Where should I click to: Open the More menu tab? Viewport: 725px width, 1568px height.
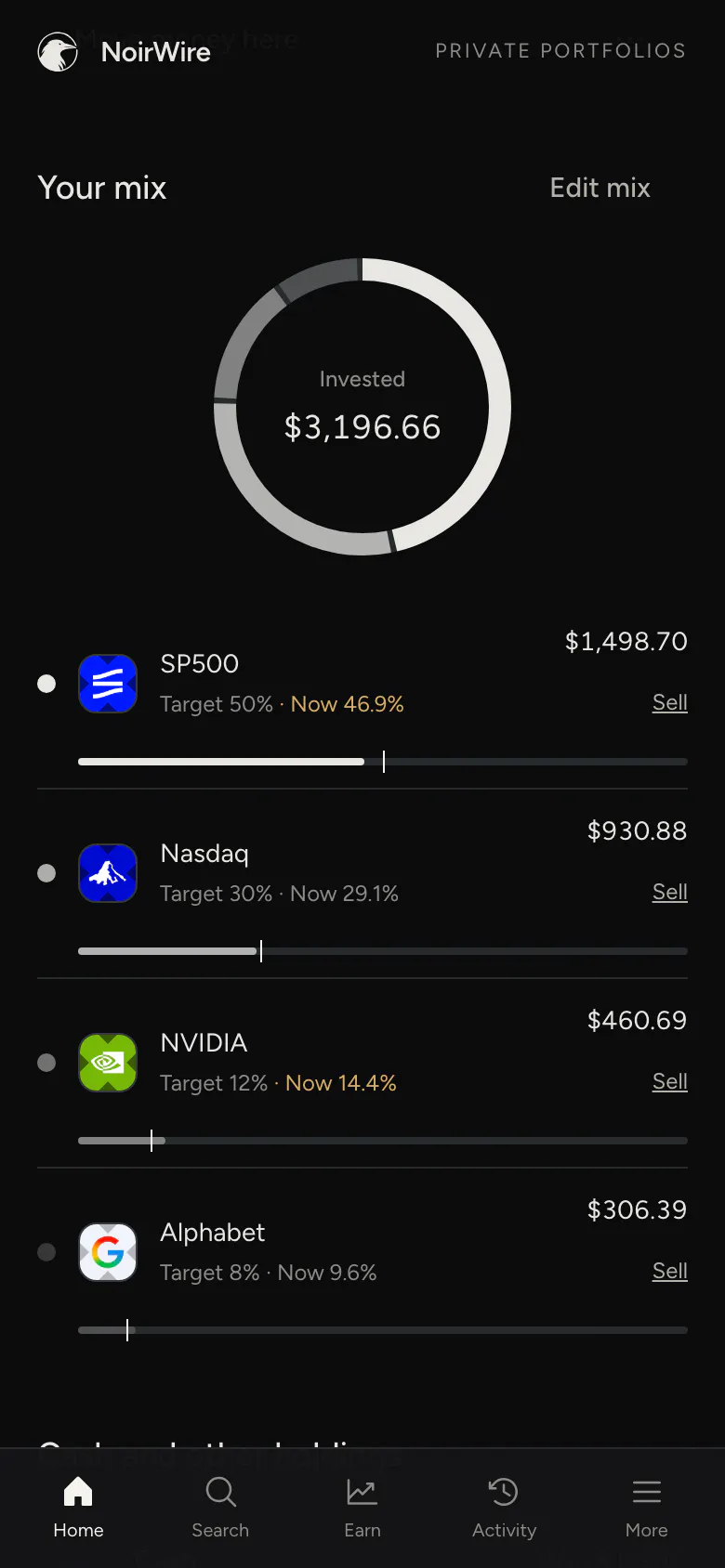(646, 1508)
